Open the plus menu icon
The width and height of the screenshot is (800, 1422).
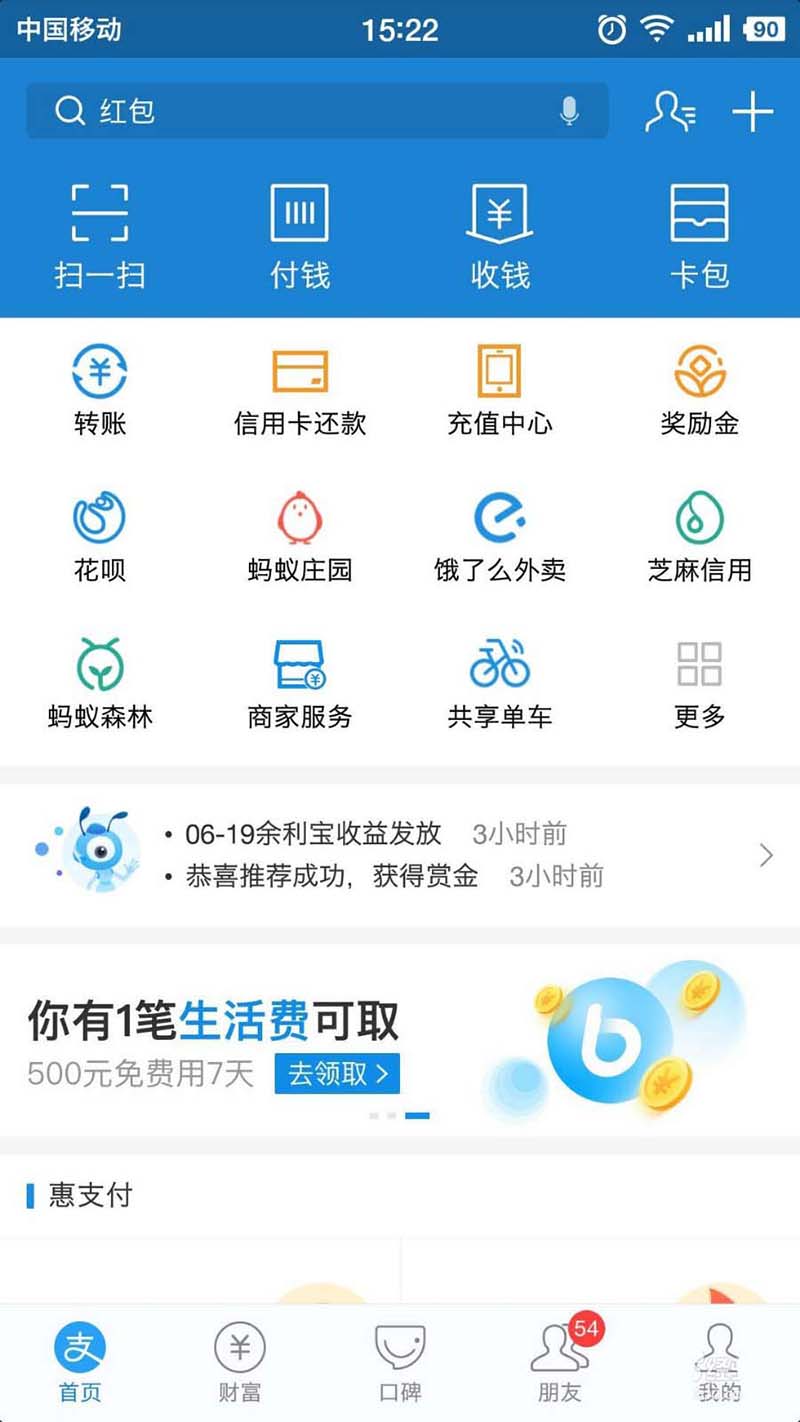click(752, 111)
